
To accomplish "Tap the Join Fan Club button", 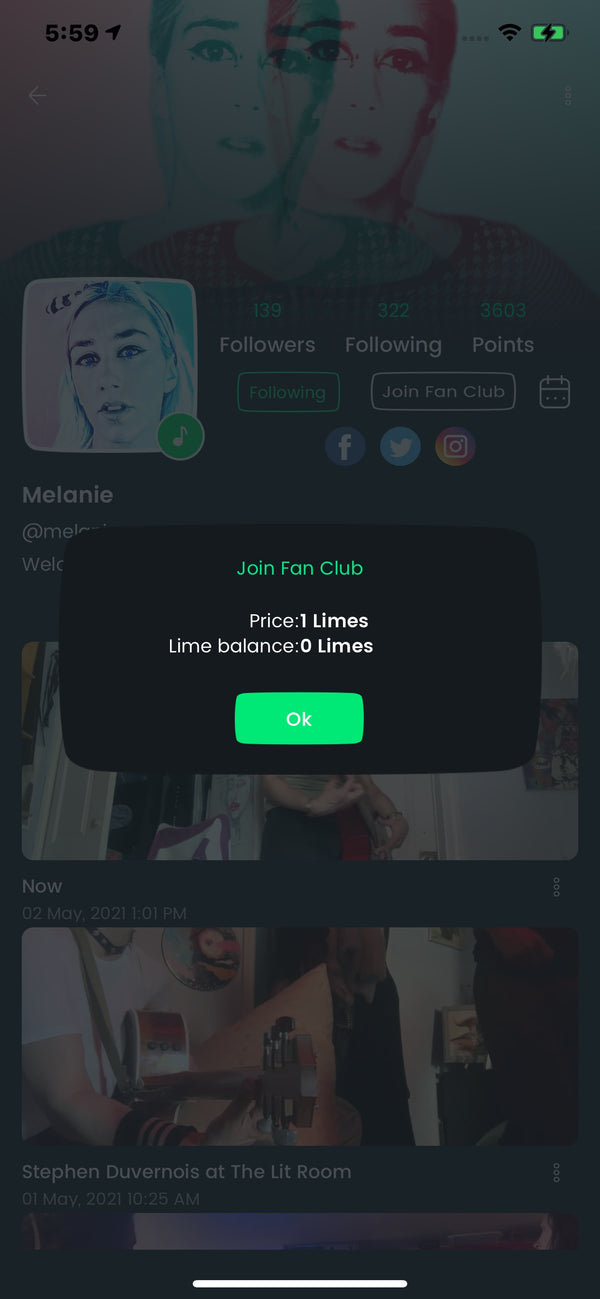I will coord(443,391).
